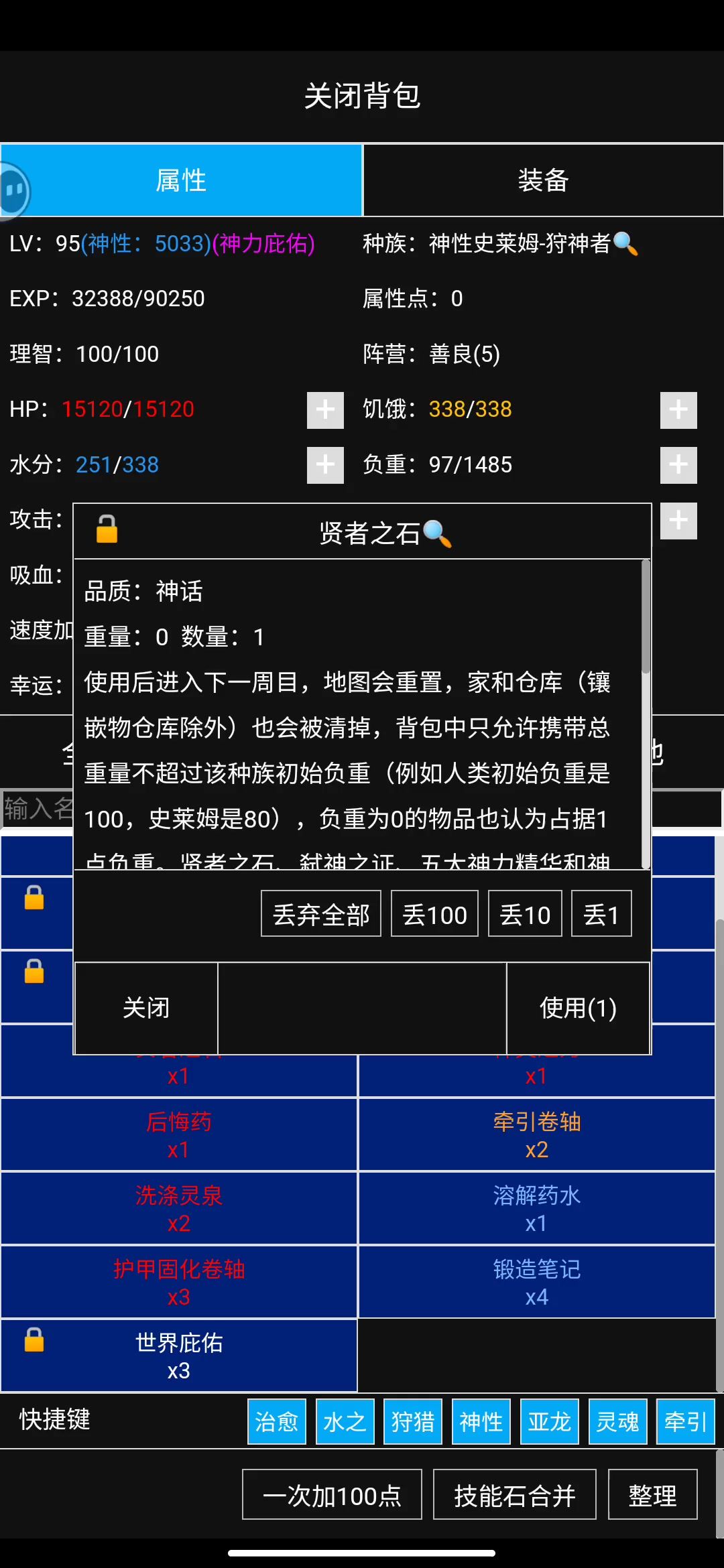Tap the plus button next to HP
This screenshot has height=1568, width=724.
pyautogui.click(x=325, y=409)
